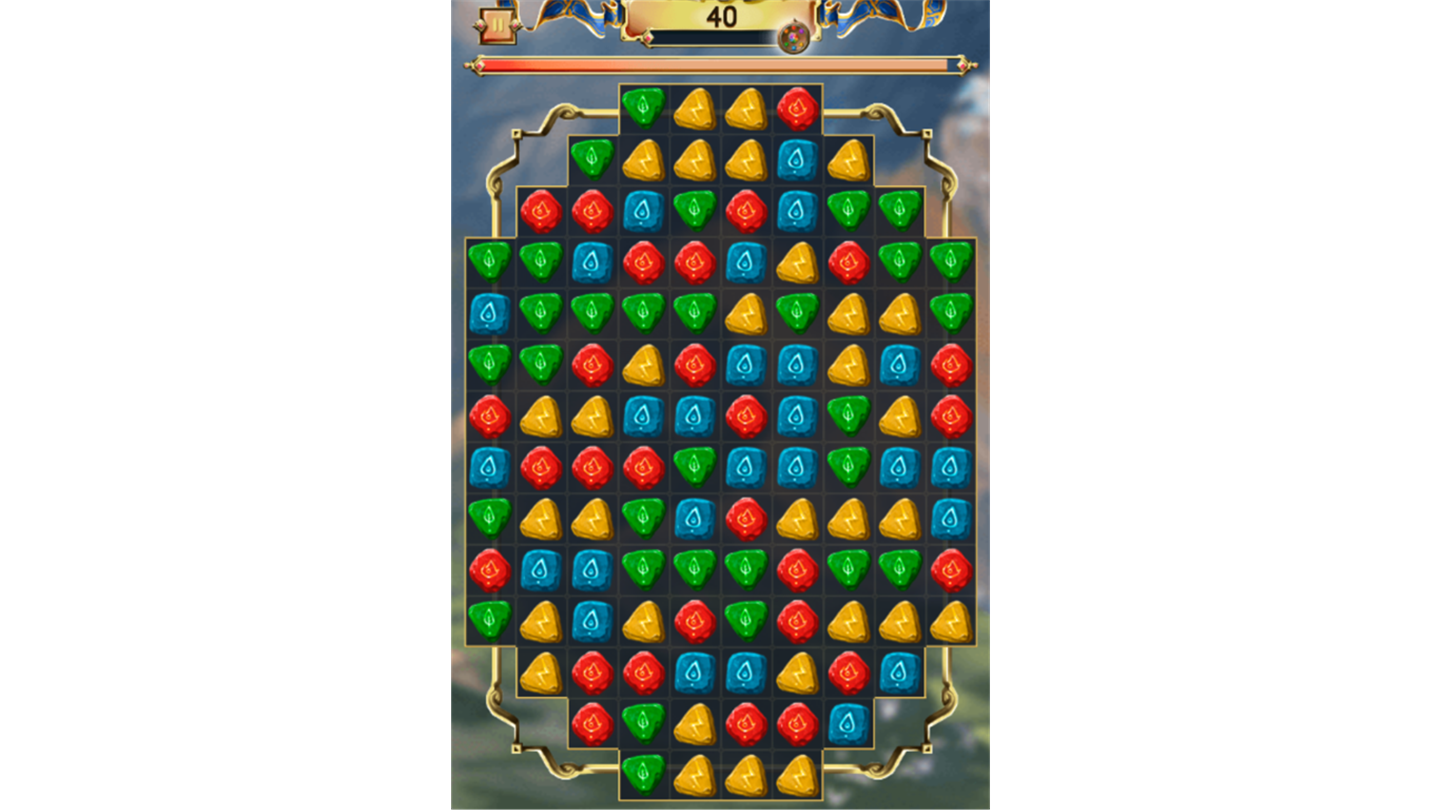Pause the game

click(496, 24)
